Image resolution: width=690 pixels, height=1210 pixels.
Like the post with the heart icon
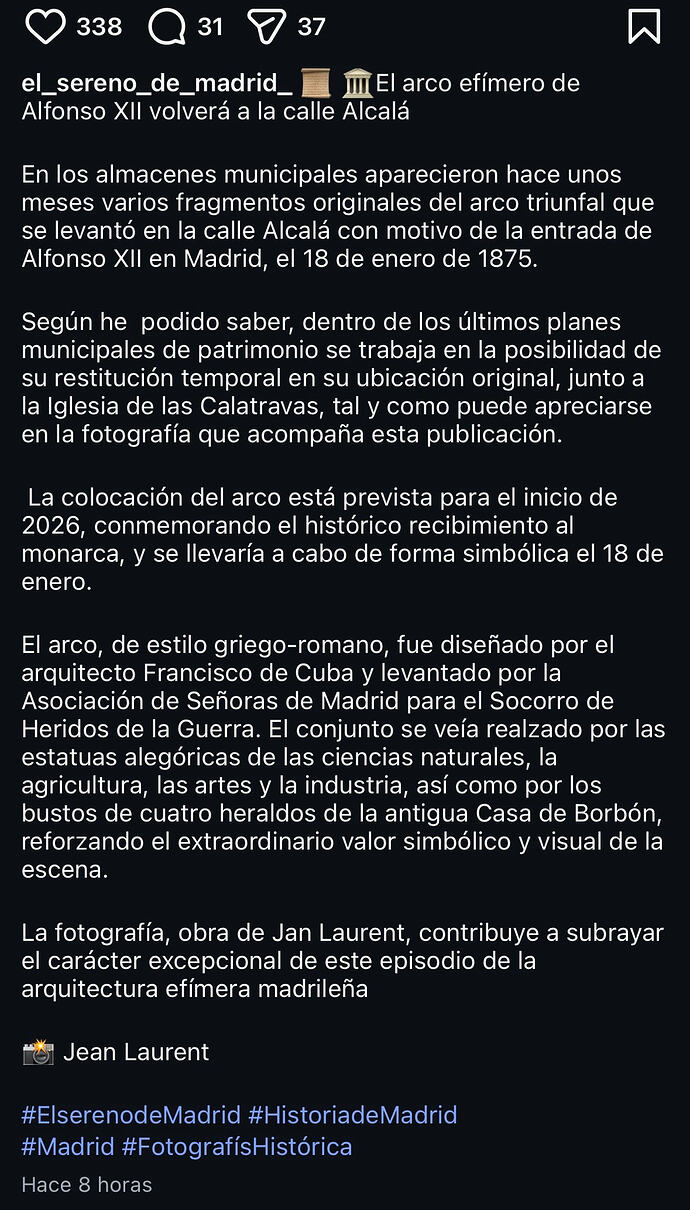coord(45,27)
